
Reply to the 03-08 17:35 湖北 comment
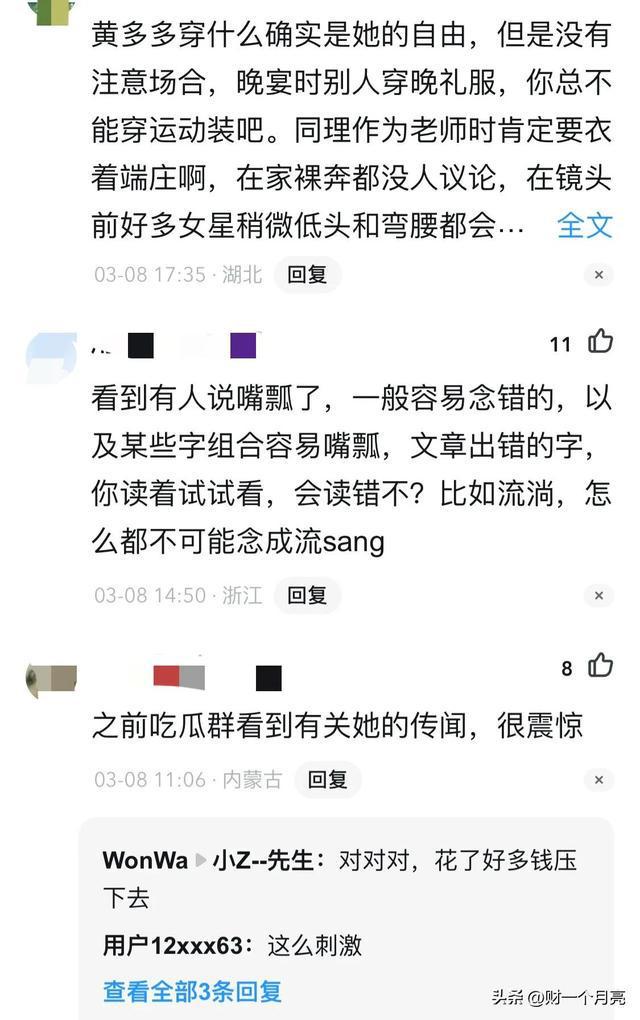(307, 274)
